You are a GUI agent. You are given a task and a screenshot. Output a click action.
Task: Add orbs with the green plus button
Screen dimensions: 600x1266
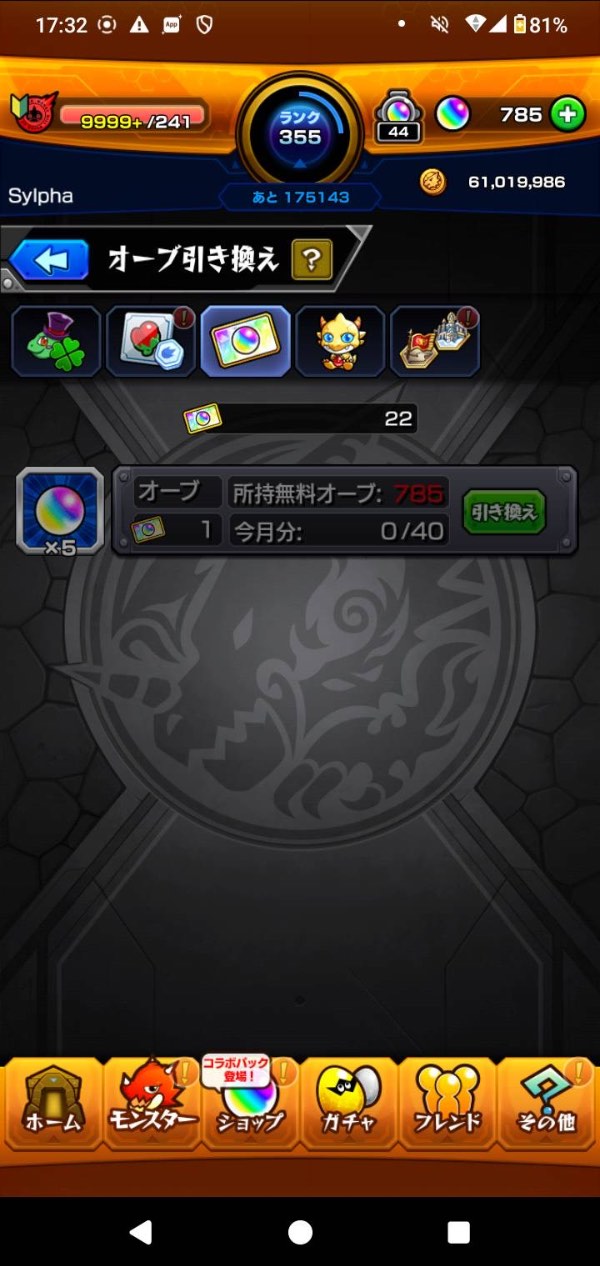[568, 114]
